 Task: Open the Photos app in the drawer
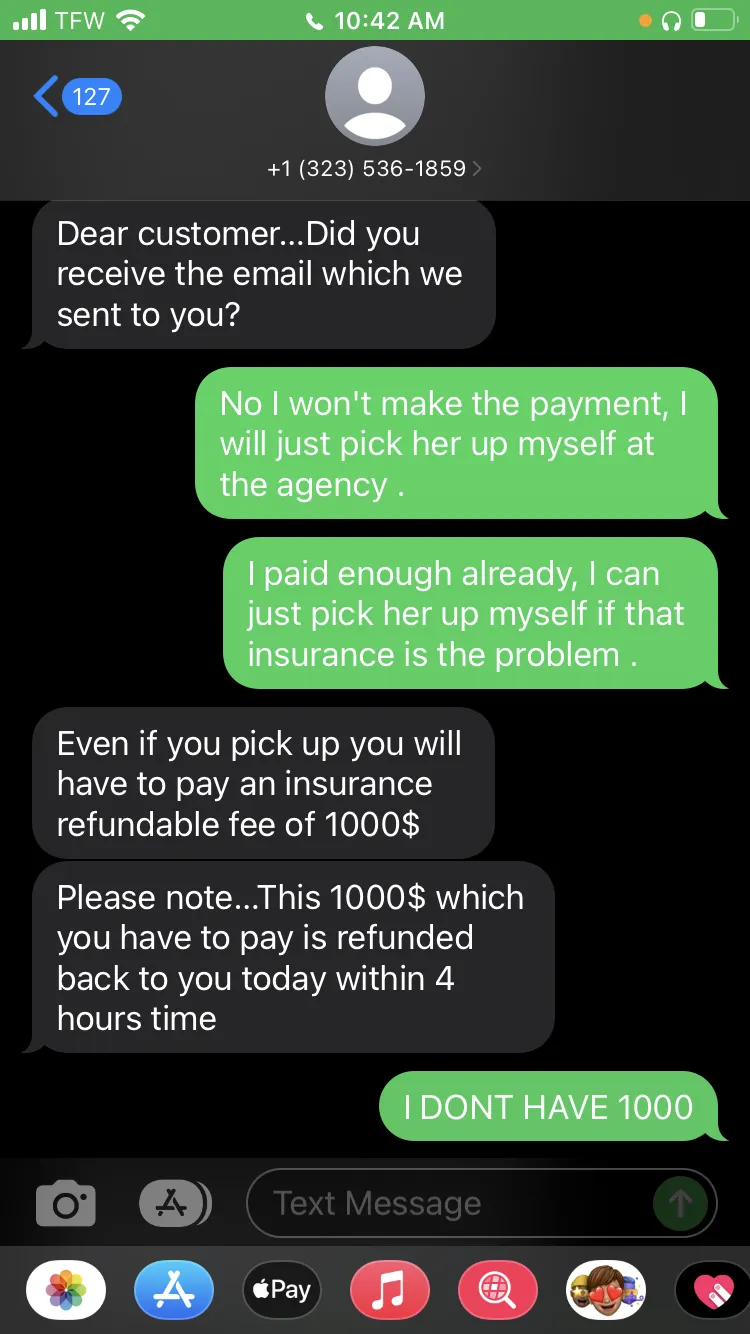(66, 1290)
